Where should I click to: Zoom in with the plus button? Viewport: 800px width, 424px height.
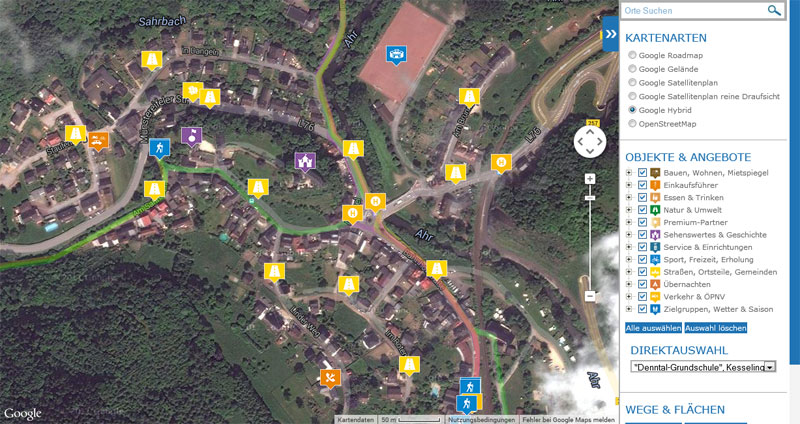coord(590,179)
